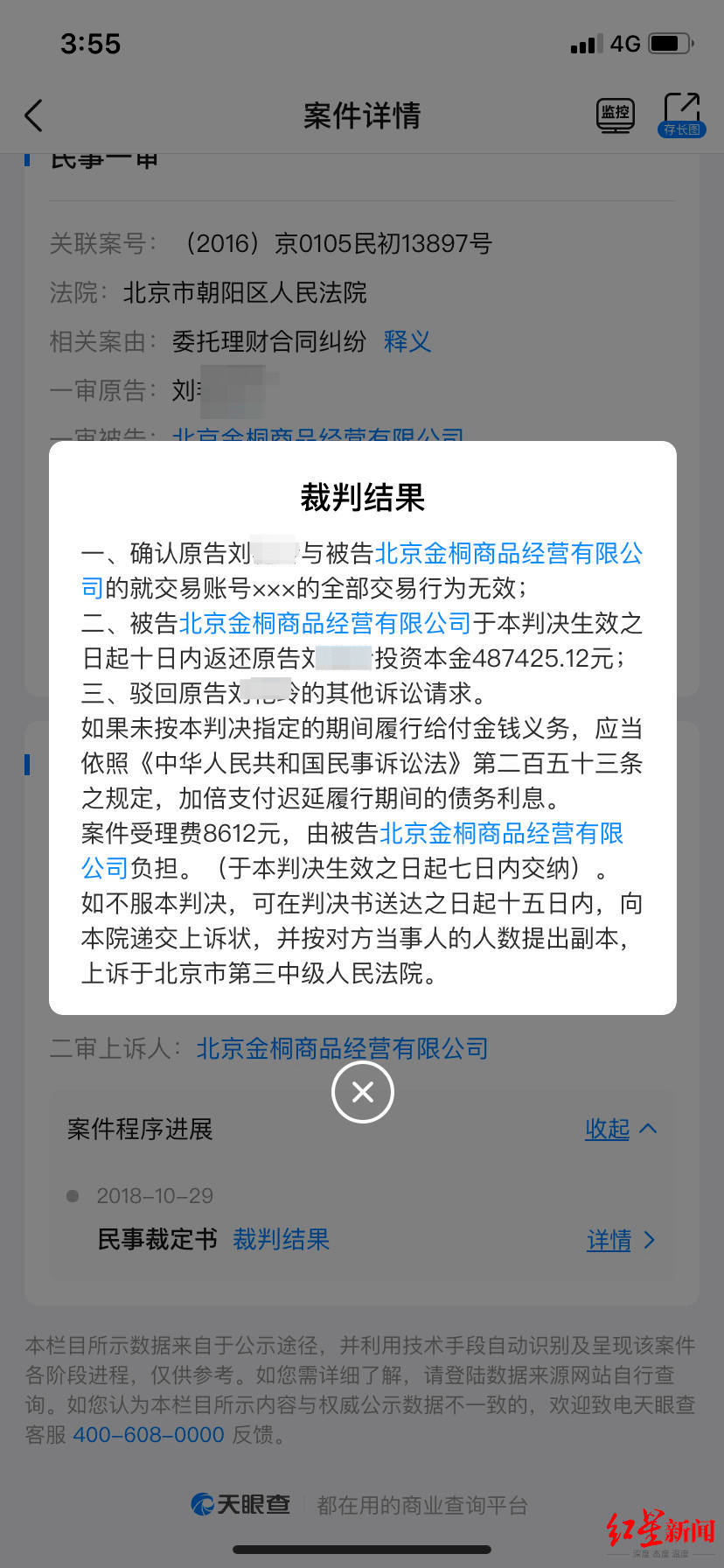Tap the 案件详情 page title
Image resolution: width=724 pixels, height=1568 pixels.
[x=362, y=115]
